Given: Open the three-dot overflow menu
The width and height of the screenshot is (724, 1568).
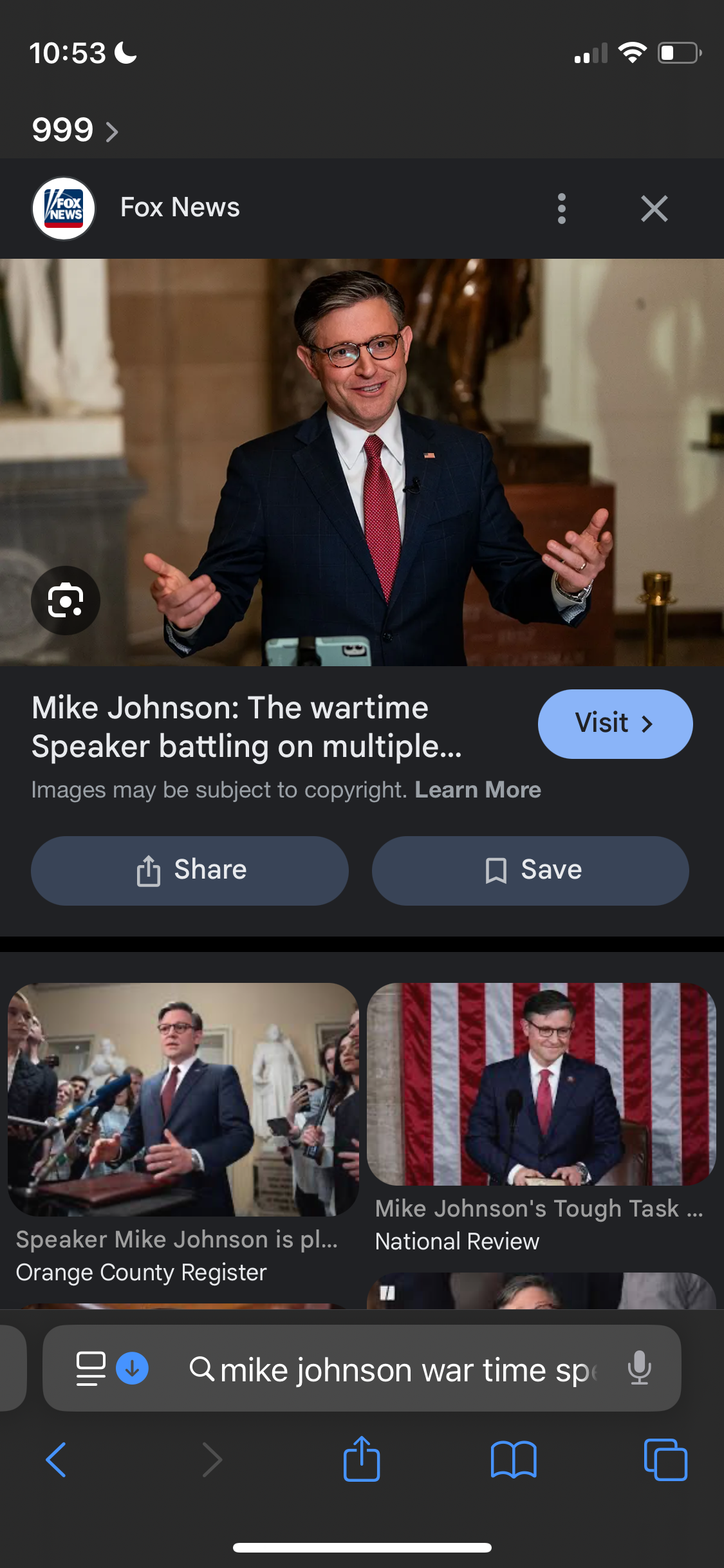Looking at the screenshot, I should point(561,209).
